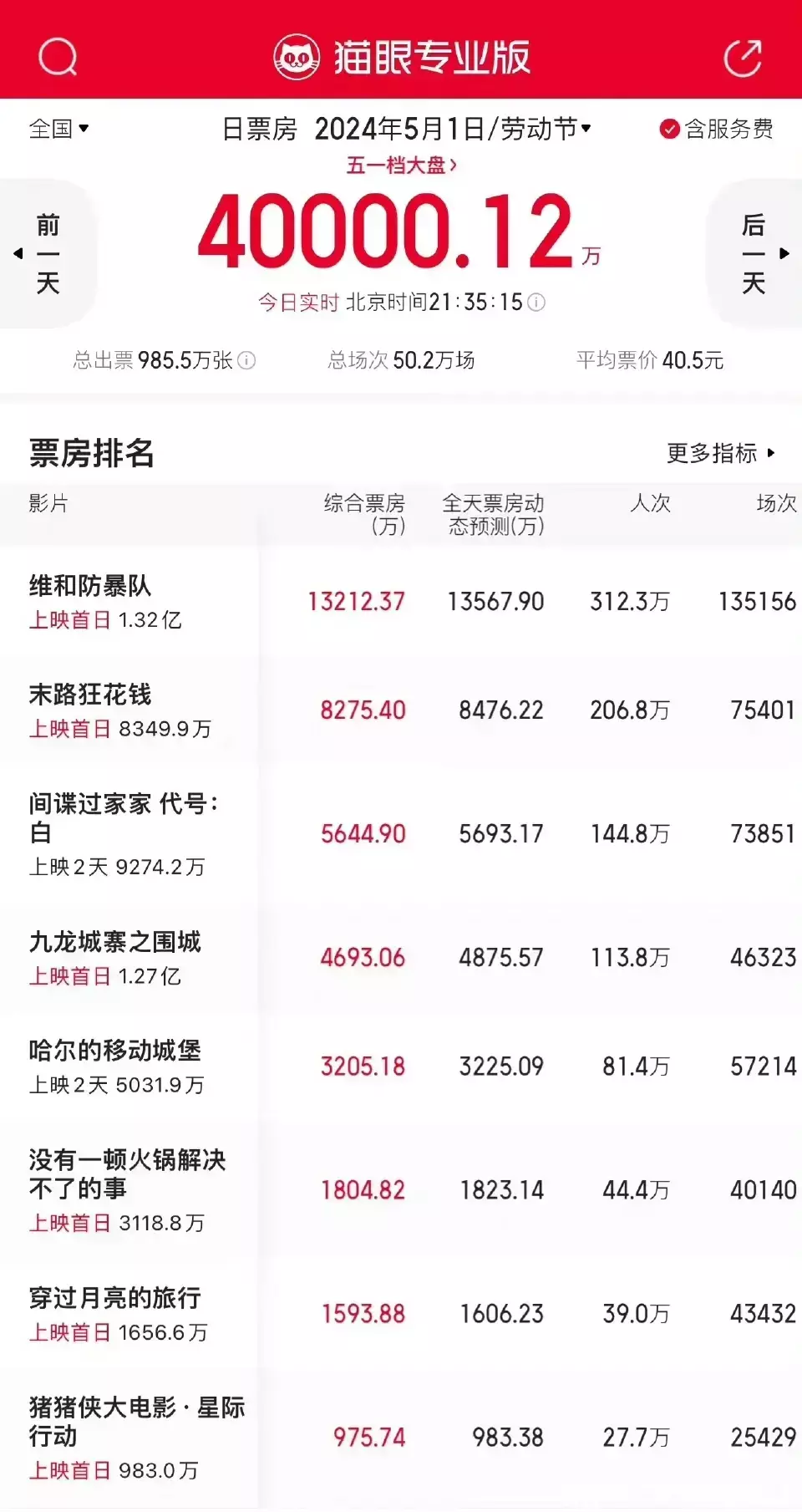Image resolution: width=802 pixels, height=1512 pixels.
Task: Toggle the 含服务费 option
Action: (716, 129)
